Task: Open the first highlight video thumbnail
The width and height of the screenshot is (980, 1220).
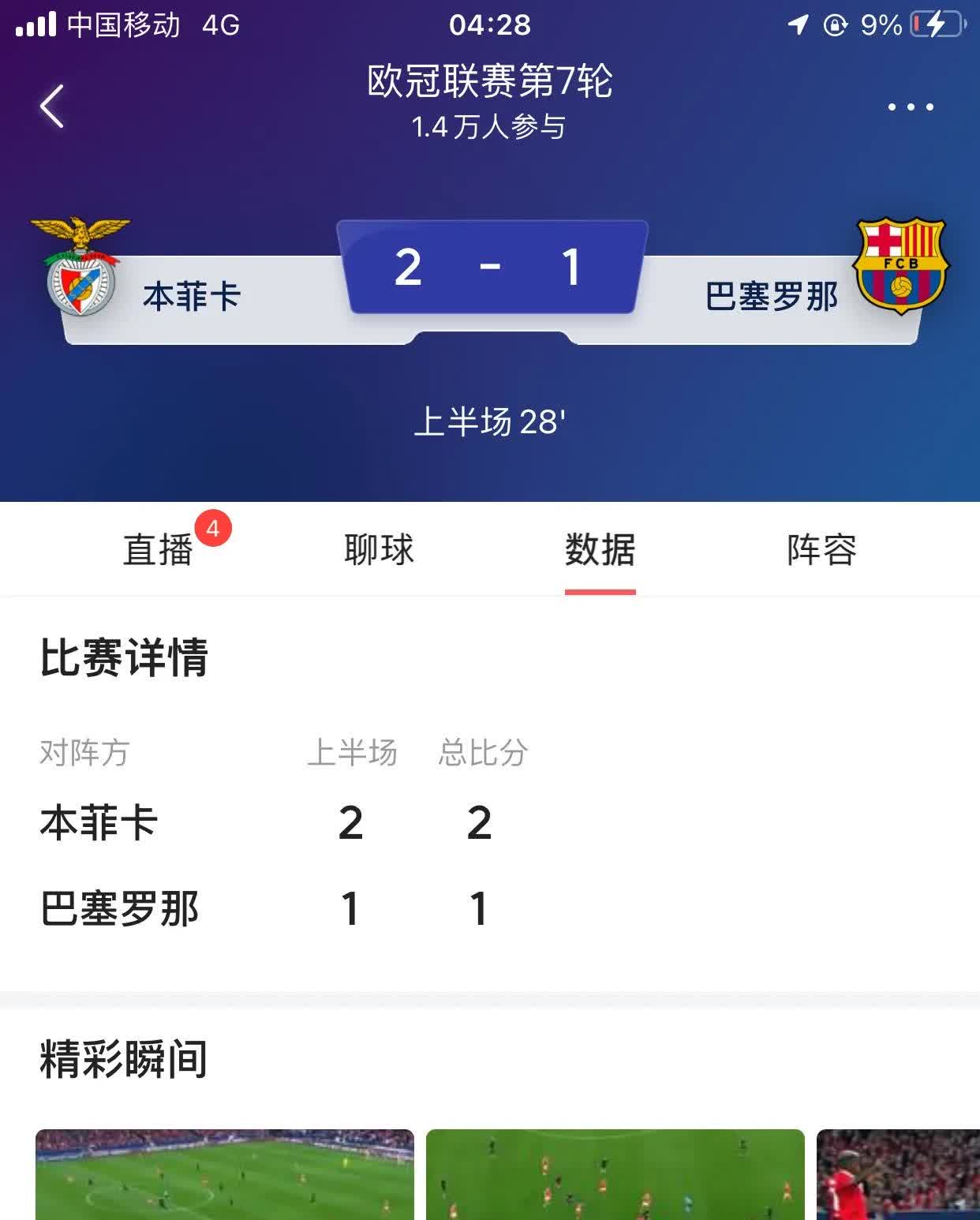Action: click(x=223, y=1184)
